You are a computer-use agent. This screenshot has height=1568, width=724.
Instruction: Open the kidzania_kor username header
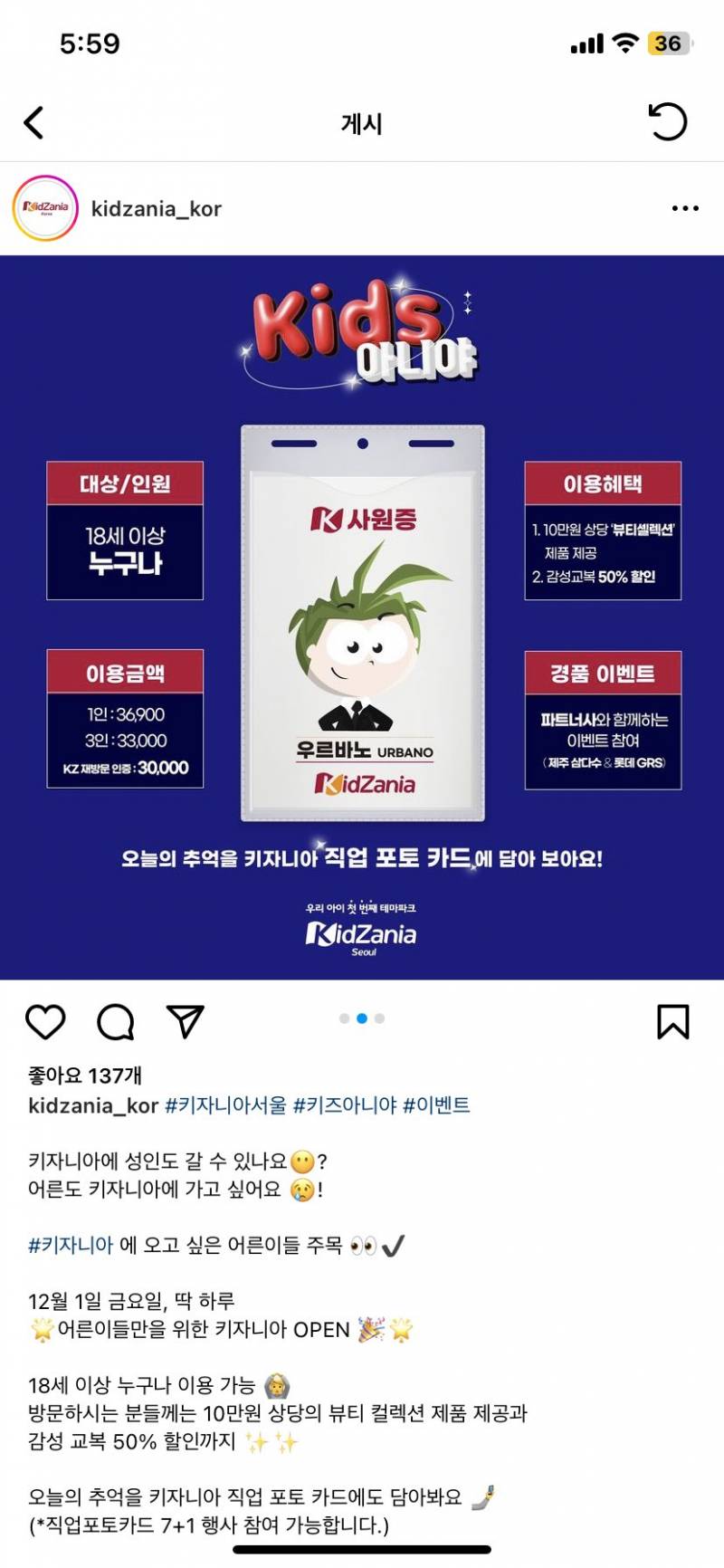(x=157, y=207)
